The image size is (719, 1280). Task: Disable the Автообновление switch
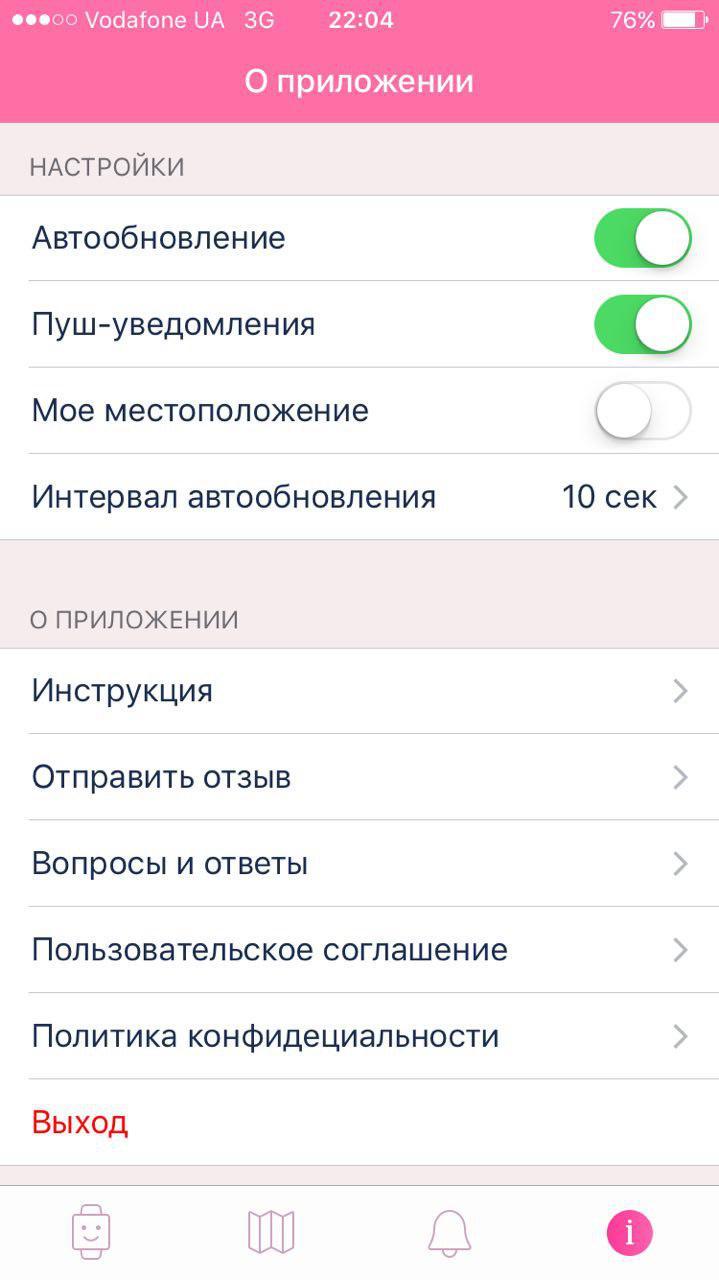642,238
